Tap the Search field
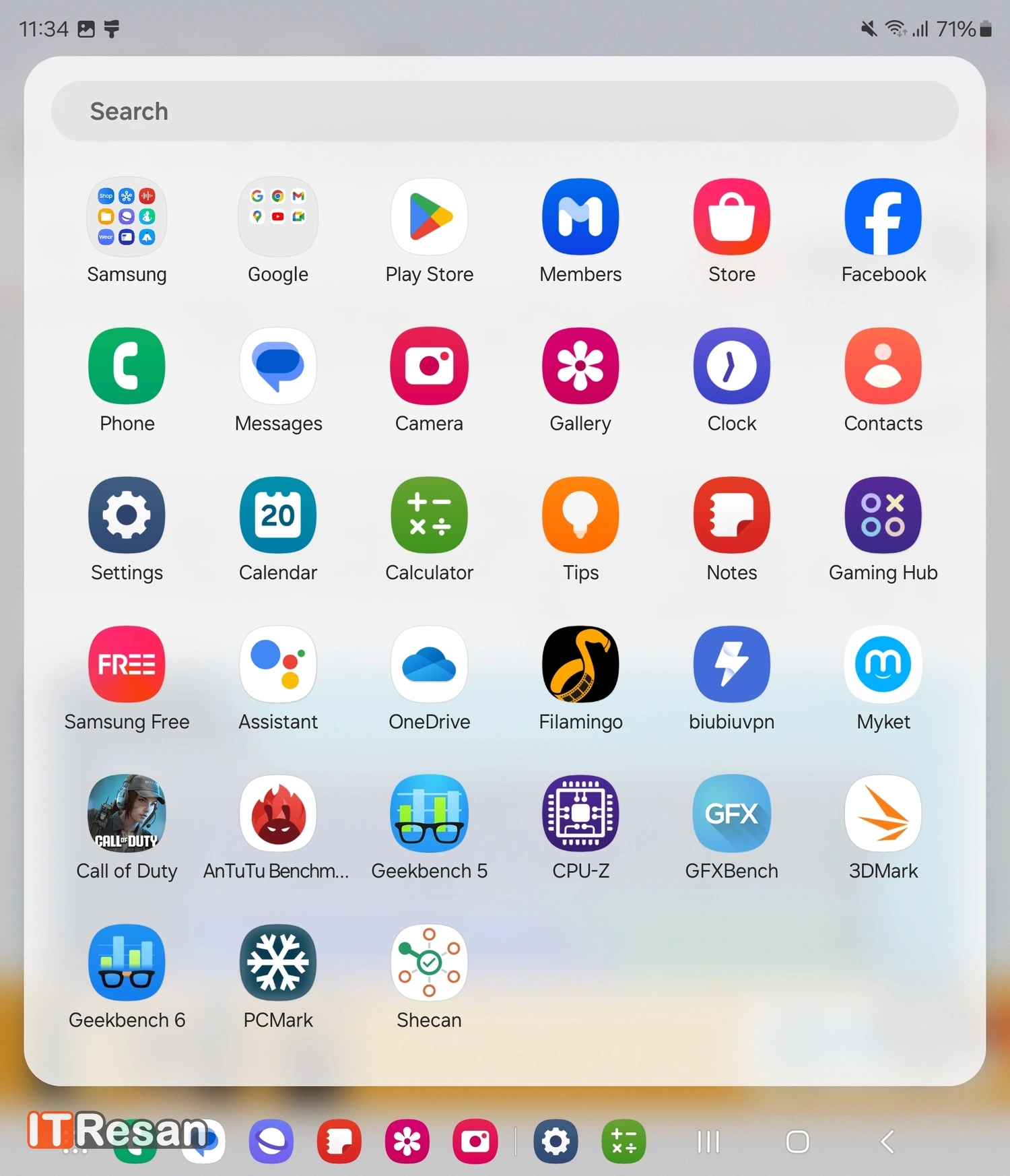The height and width of the screenshot is (1176, 1010). (504, 111)
